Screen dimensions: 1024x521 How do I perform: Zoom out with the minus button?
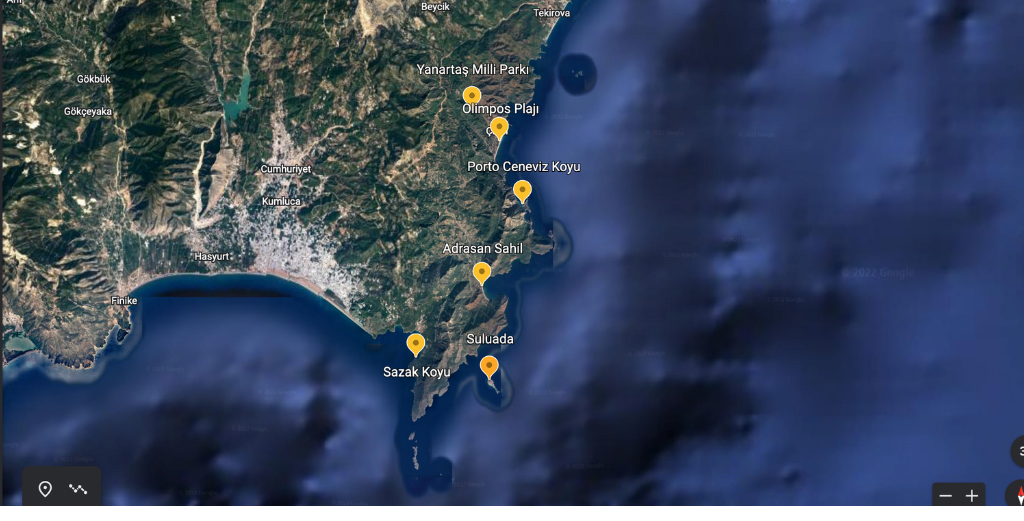pos(945,496)
